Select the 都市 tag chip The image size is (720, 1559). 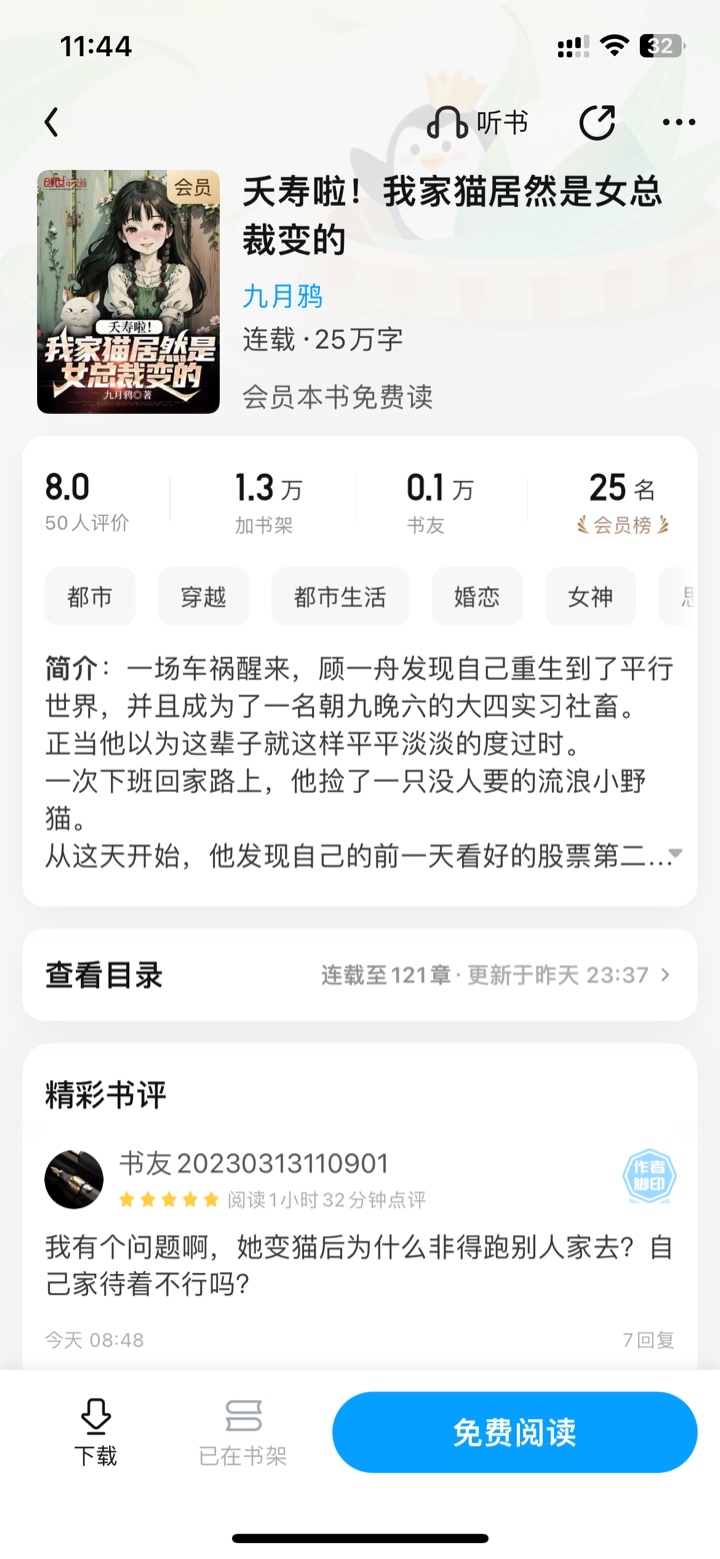click(x=90, y=597)
